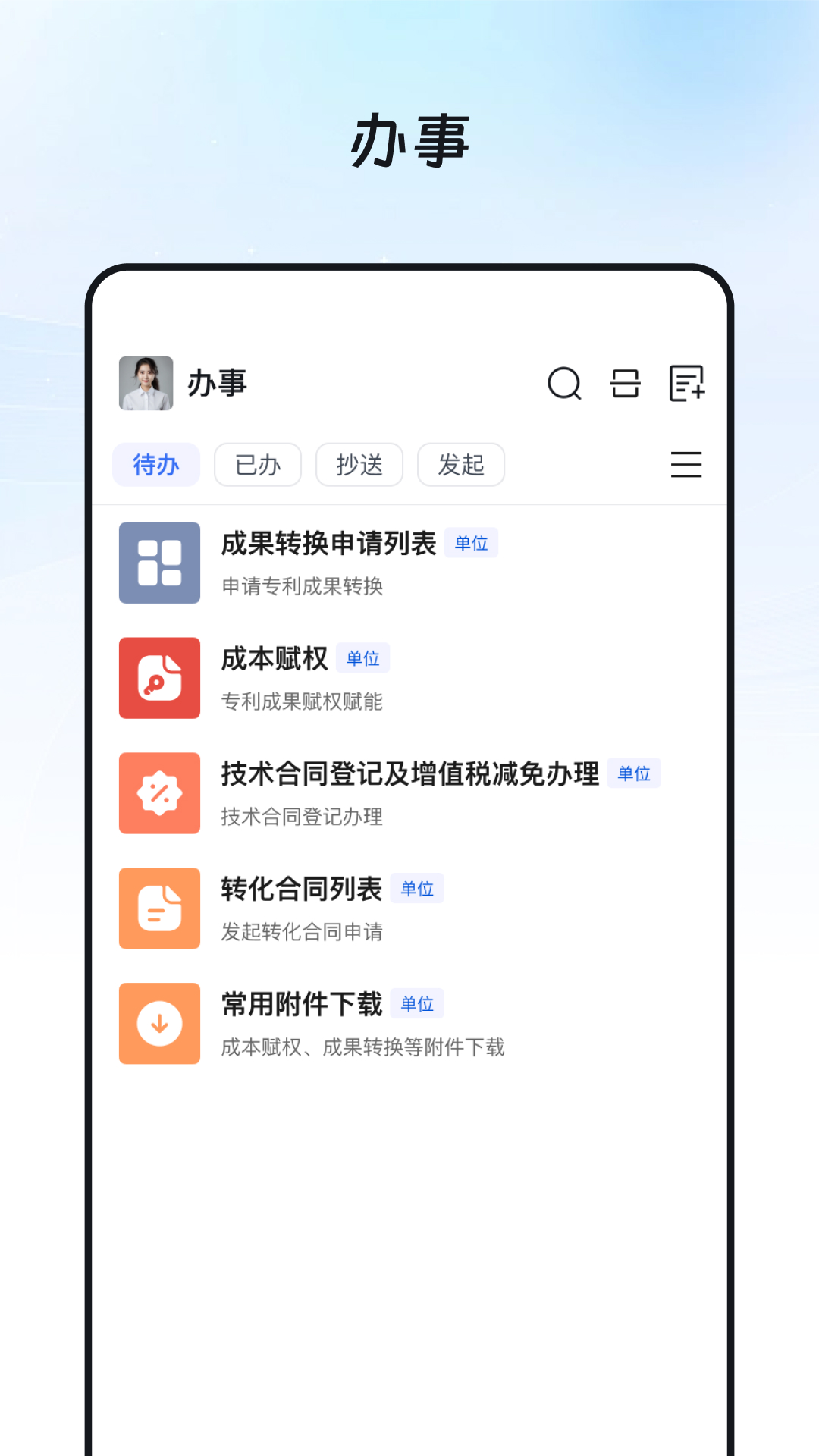Screen dimensions: 819x1456
Task: Click the 单位 badge beside 转化合同列表
Action: click(416, 888)
